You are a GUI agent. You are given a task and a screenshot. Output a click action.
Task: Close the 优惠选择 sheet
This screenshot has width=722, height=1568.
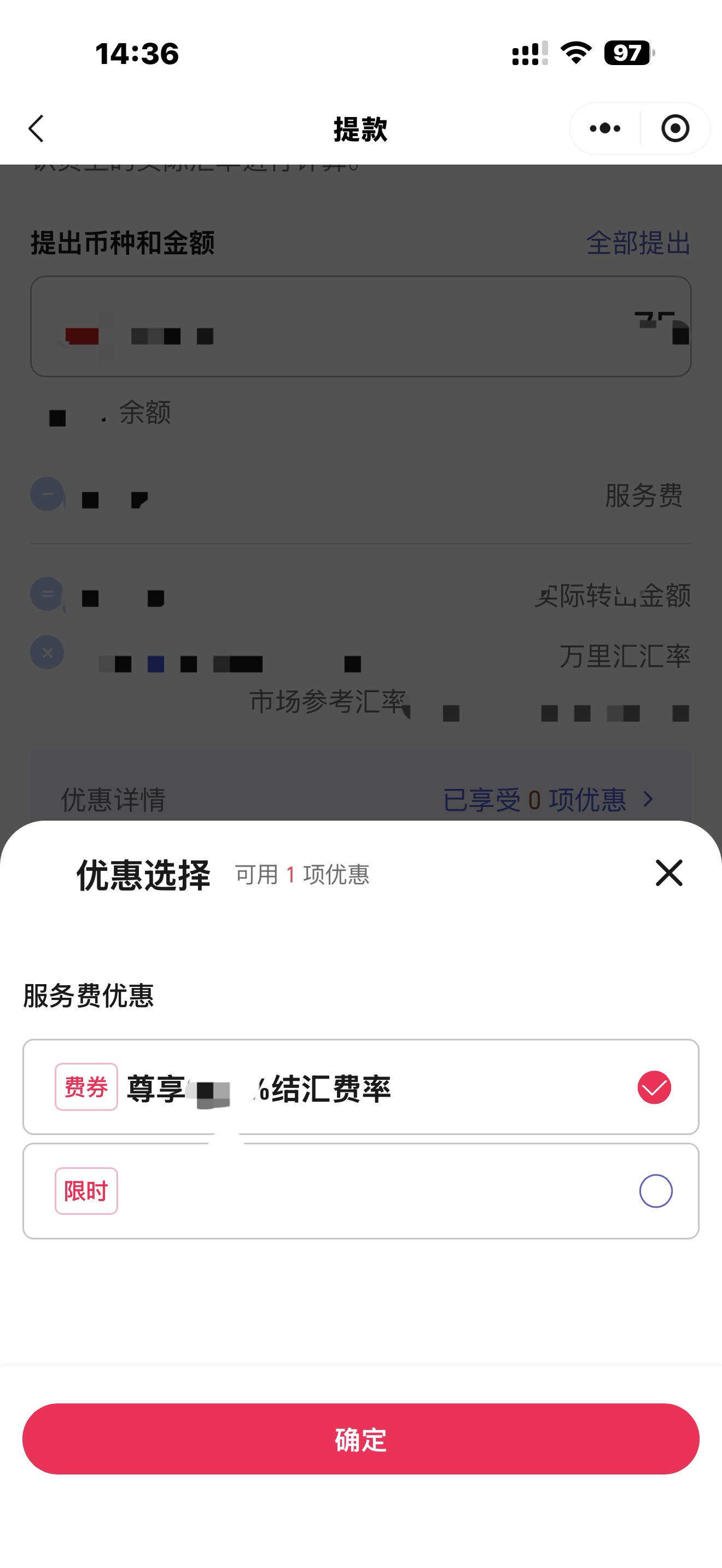click(668, 873)
